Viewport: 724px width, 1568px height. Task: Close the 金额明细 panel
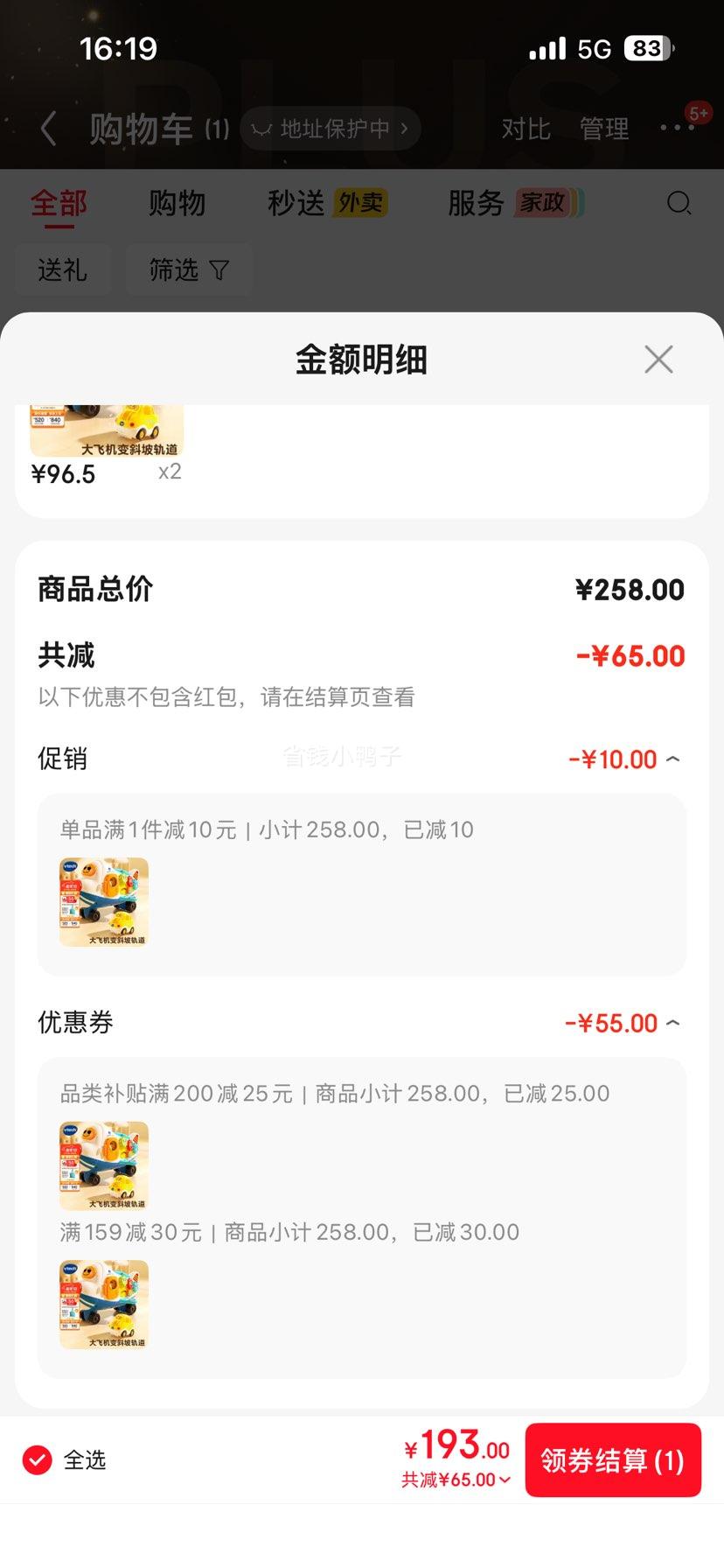tap(658, 359)
